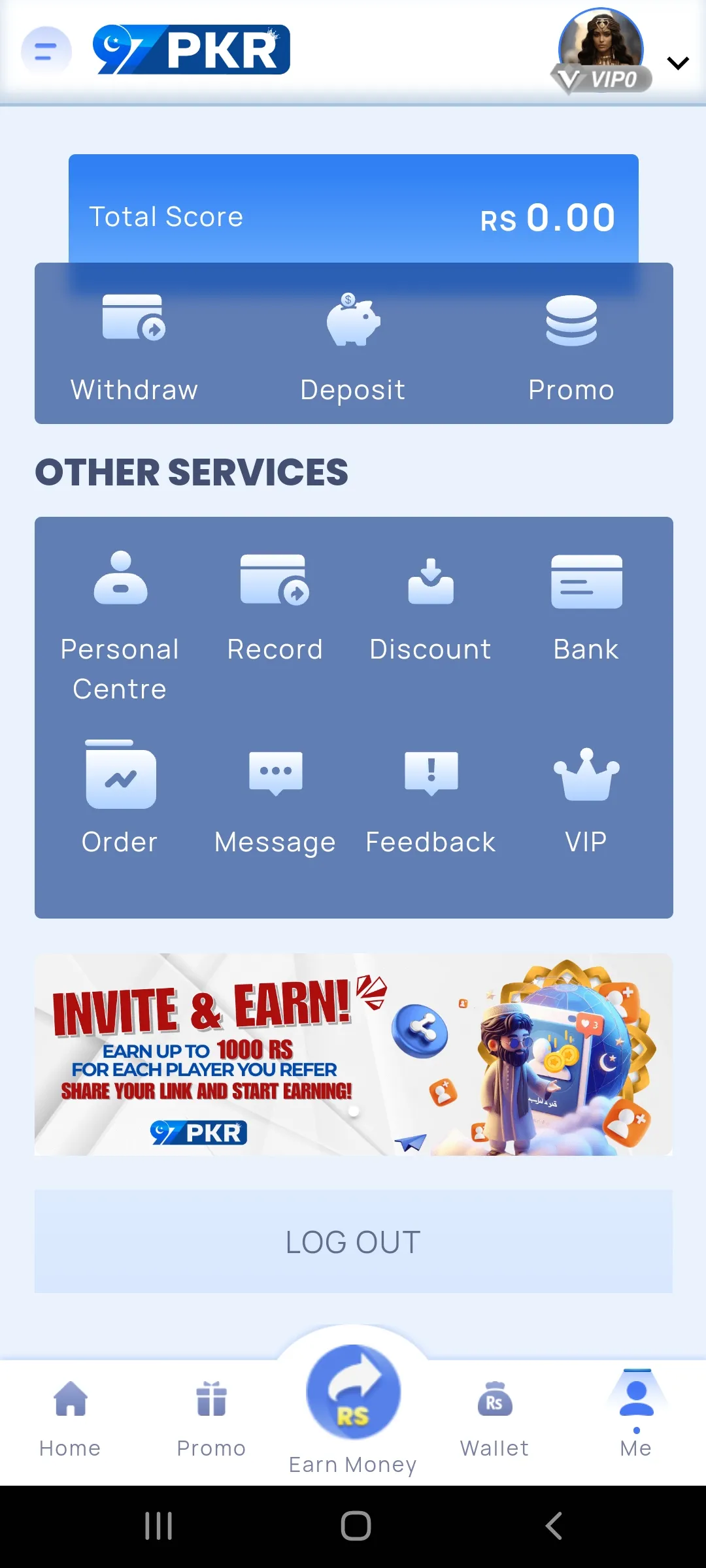Go to Personal Centre

click(120, 624)
